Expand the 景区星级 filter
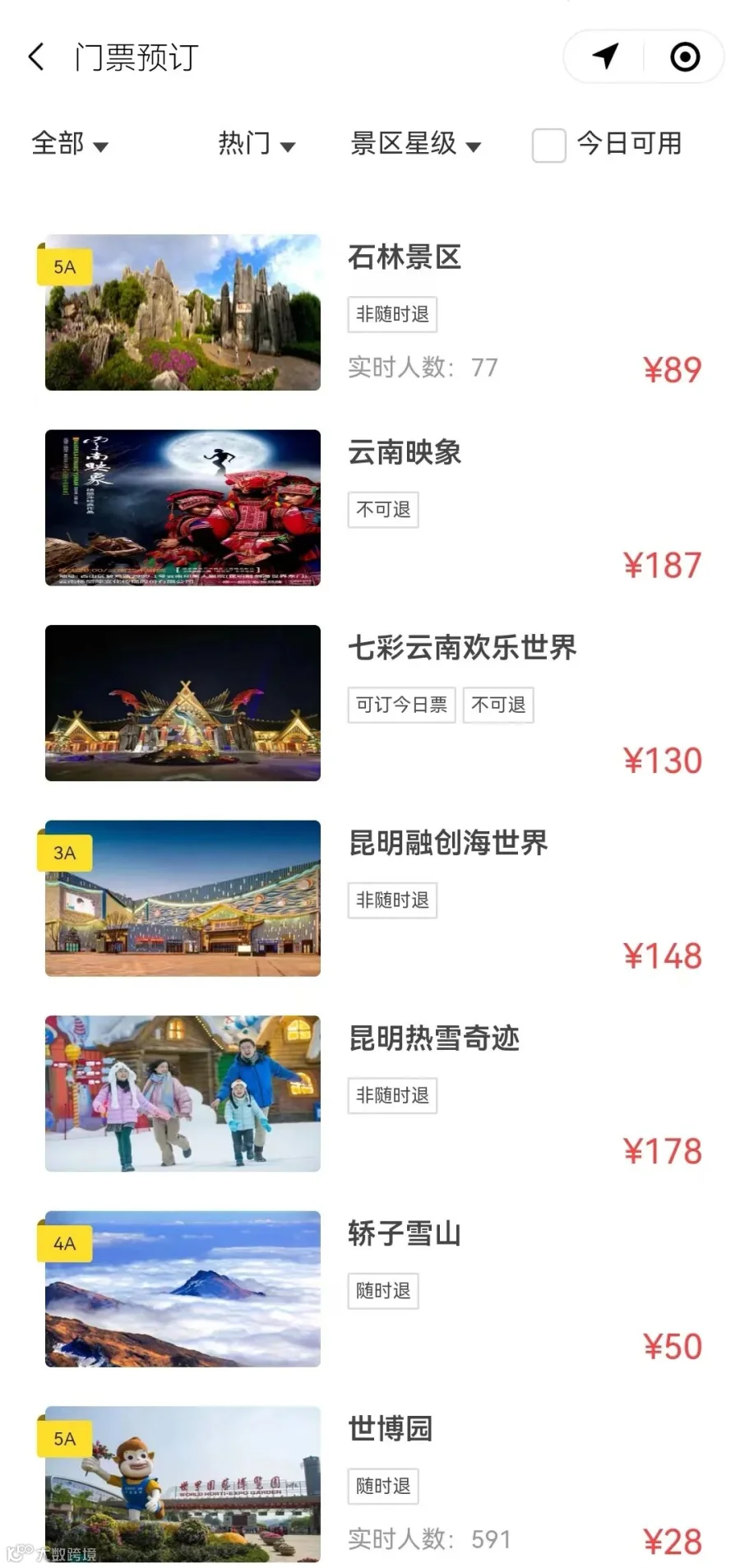Image resolution: width=740 pixels, height=1568 pixels. pos(416,144)
